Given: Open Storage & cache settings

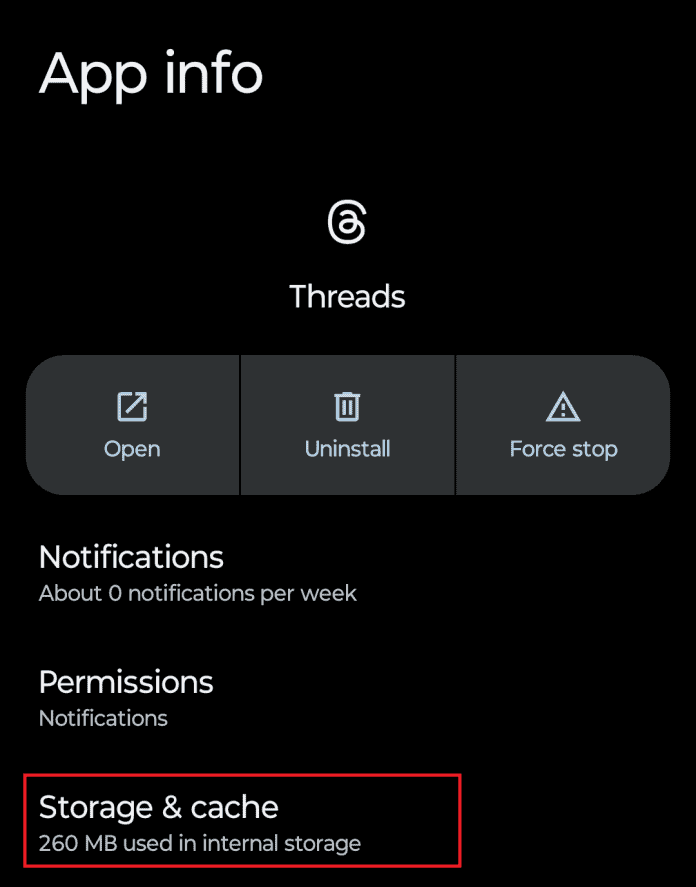Looking at the screenshot, I should [200, 822].
